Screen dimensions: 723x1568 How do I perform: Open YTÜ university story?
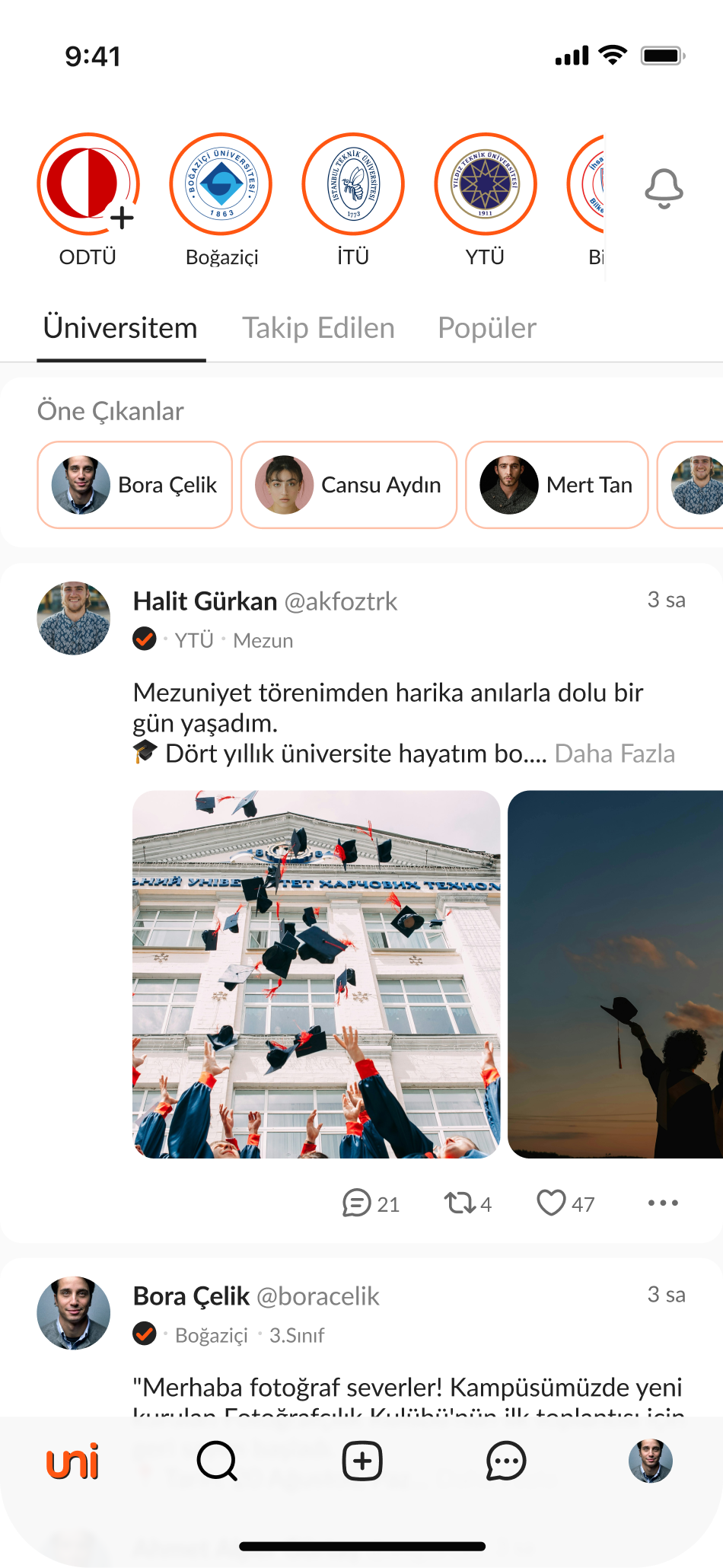click(486, 185)
